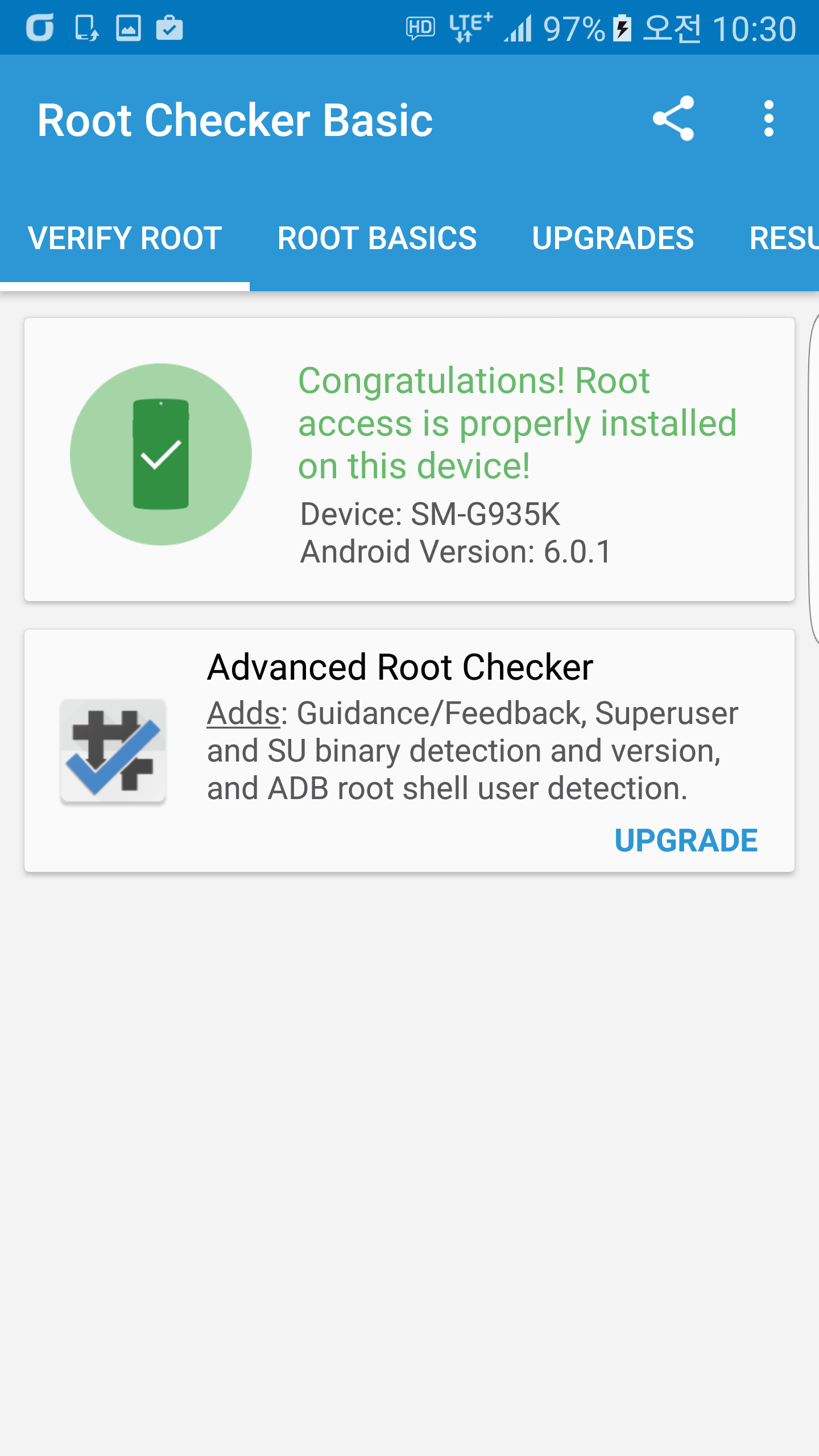Share the root check result

pyautogui.click(x=673, y=119)
